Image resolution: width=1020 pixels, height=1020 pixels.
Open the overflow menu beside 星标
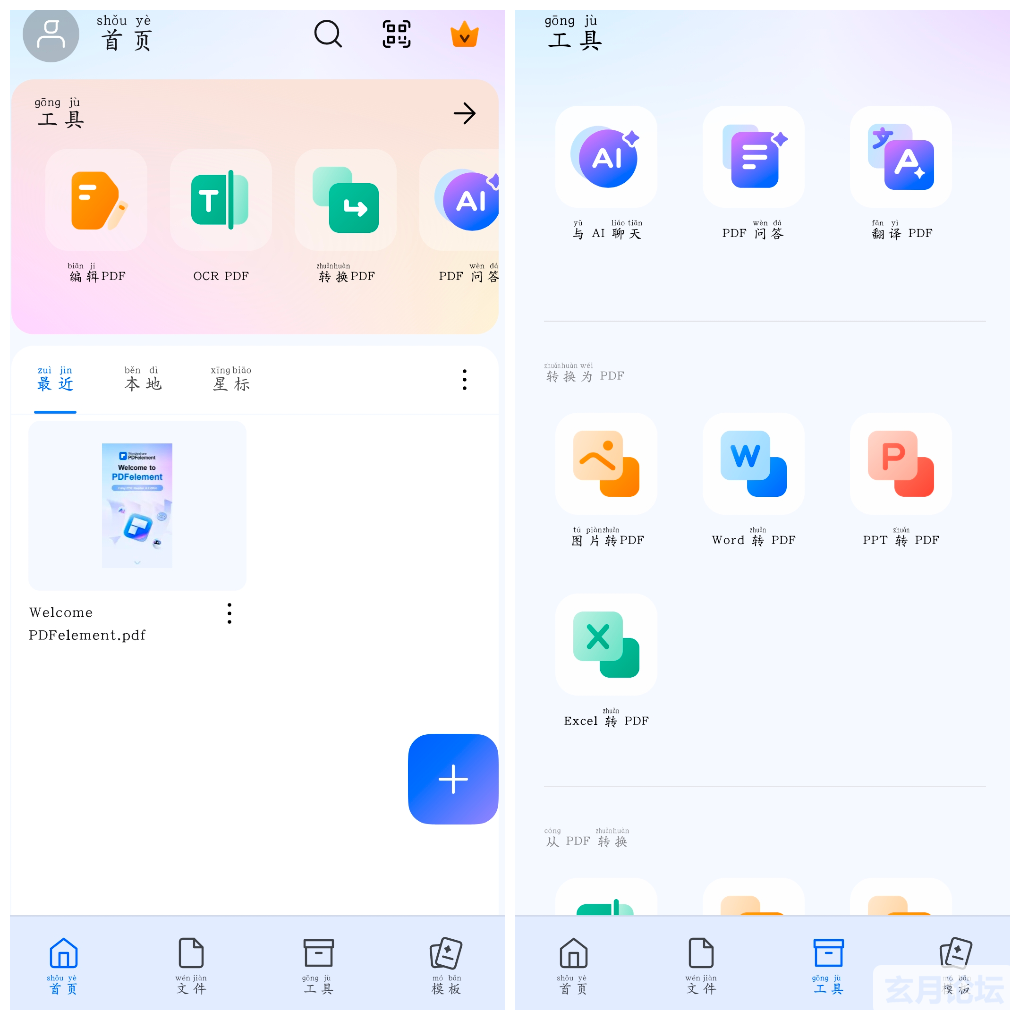(465, 380)
